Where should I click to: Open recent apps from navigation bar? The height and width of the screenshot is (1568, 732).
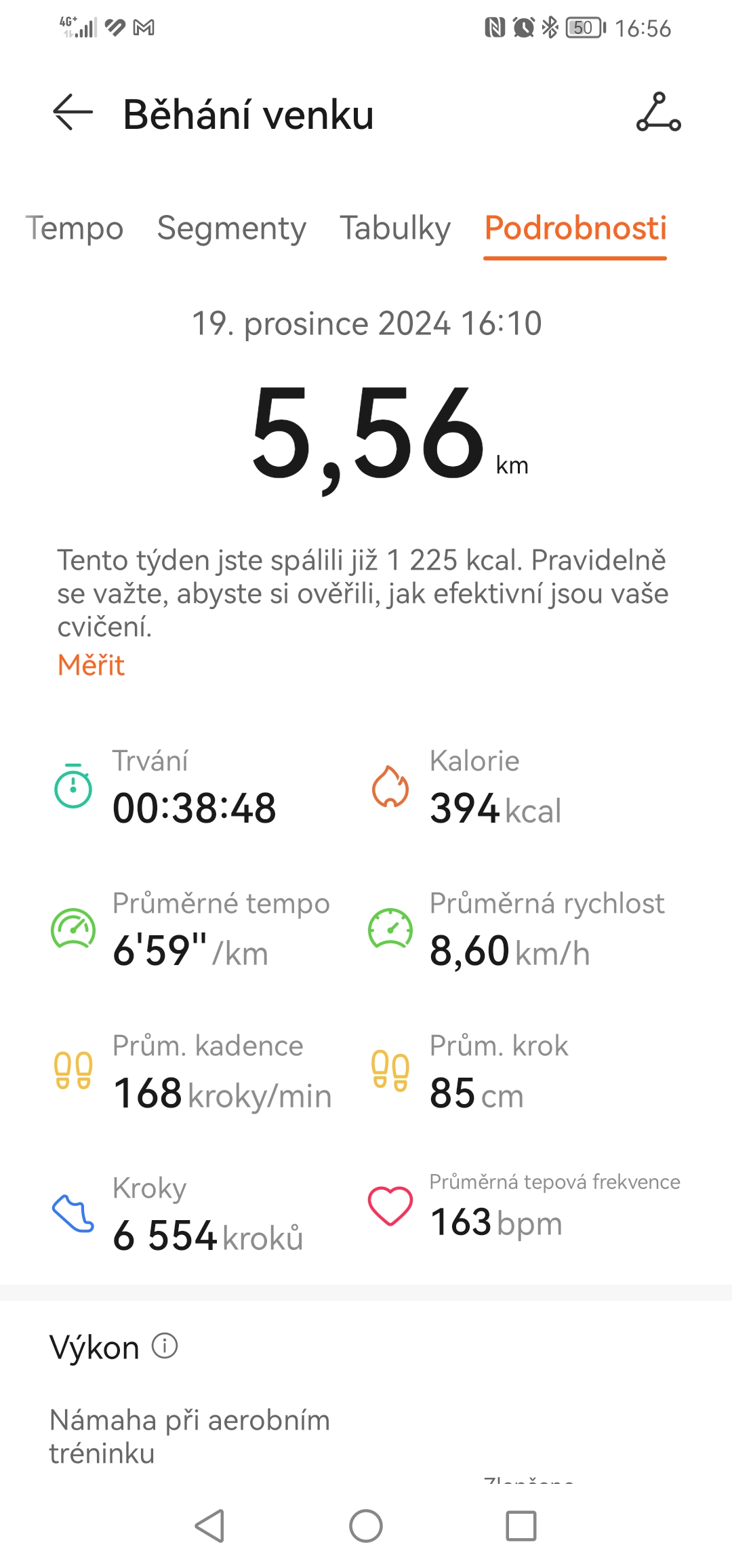point(521,1526)
